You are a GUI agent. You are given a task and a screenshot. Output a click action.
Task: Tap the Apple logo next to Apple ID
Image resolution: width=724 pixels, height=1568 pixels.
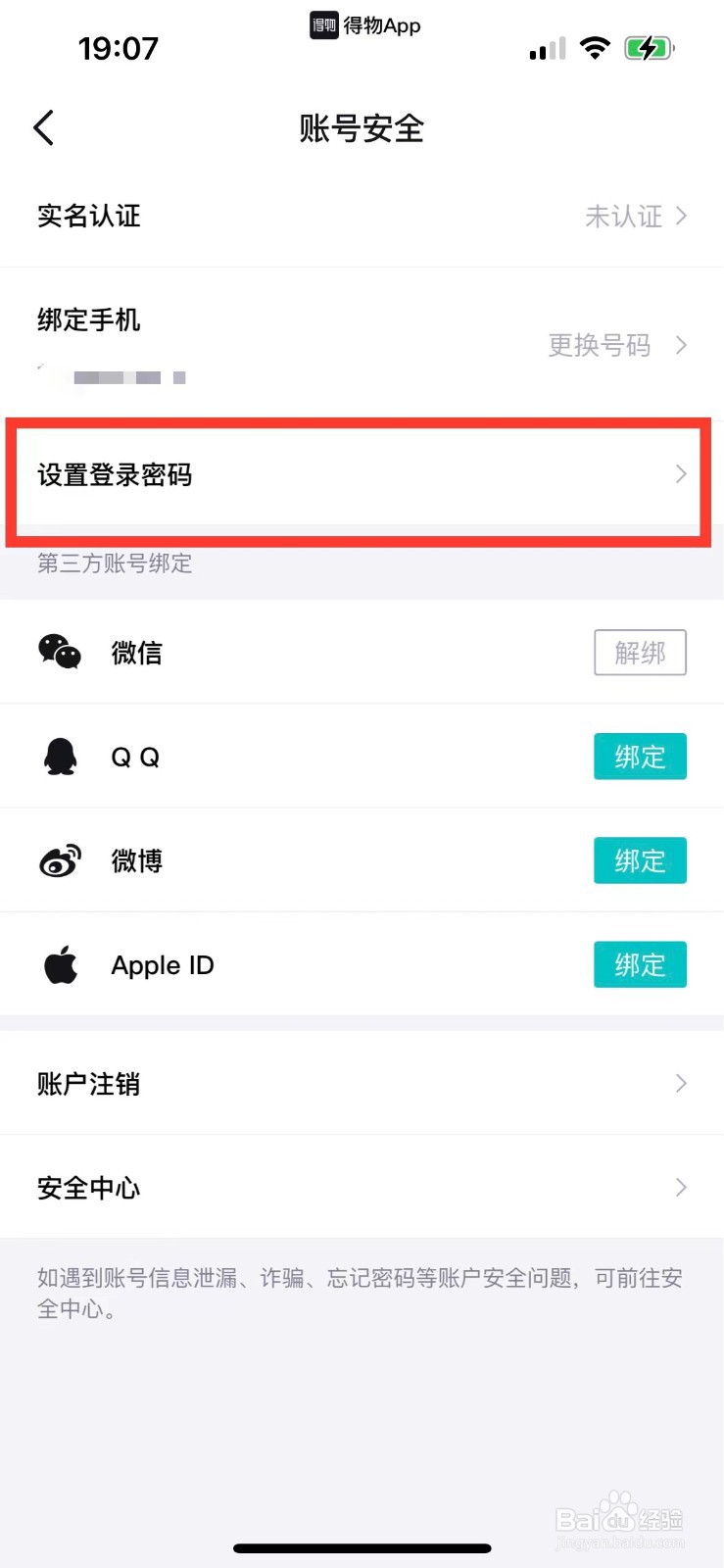tap(59, 963)
